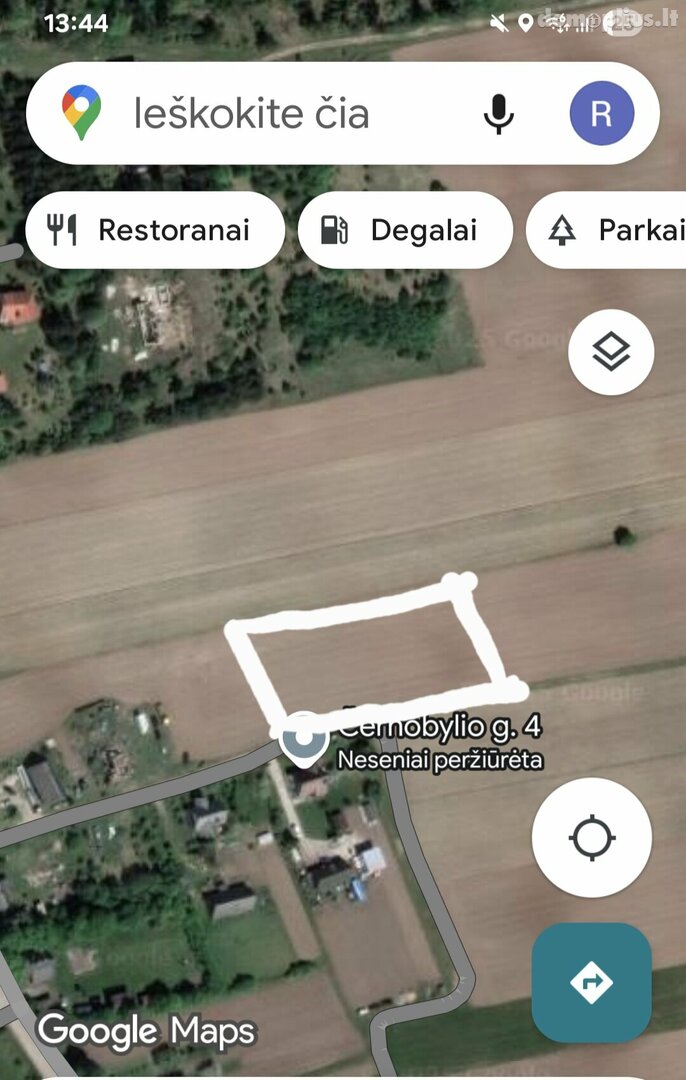The height and width of the screenshot is (1080, 686).
Task: Start voice search with the microphone
Action: [x=498, y=114]
